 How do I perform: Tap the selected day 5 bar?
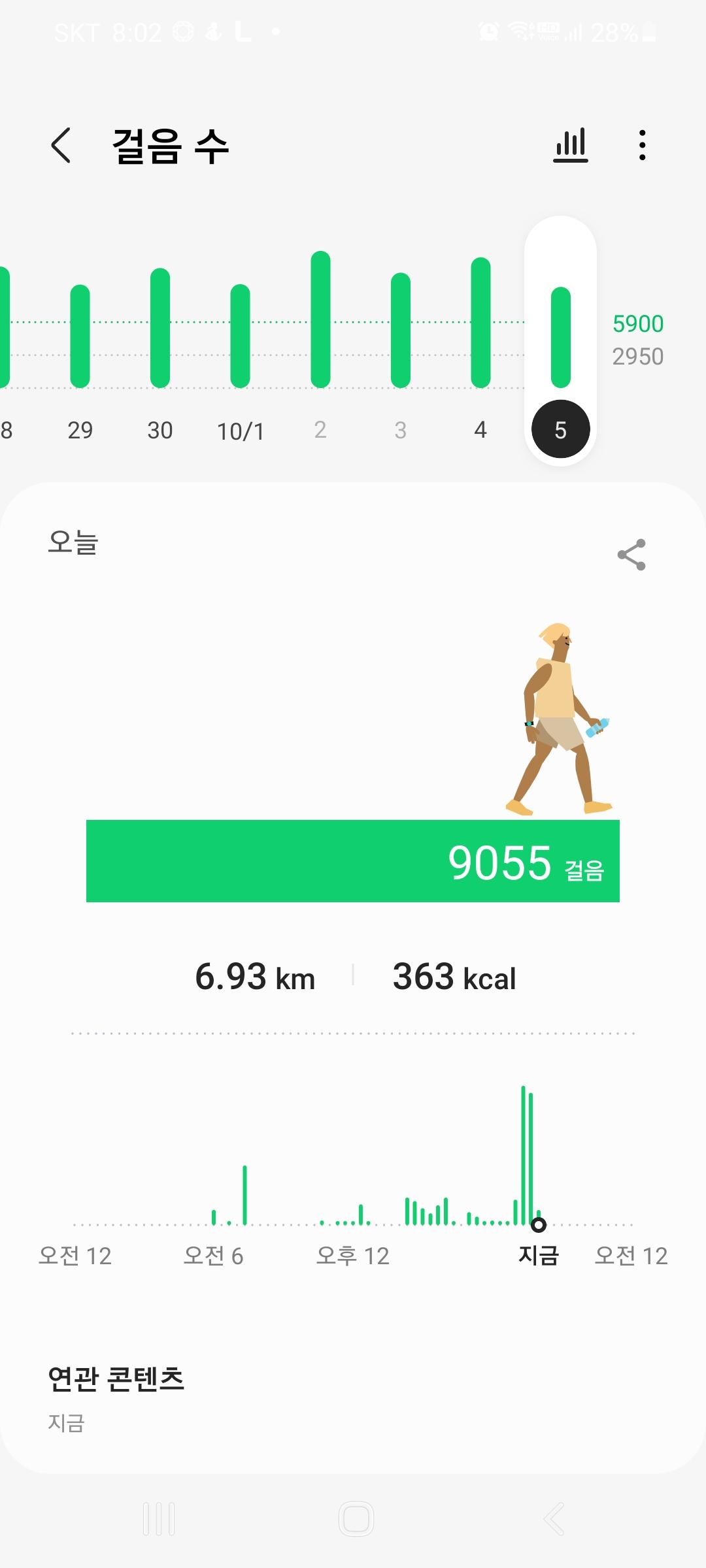(561, 338)
